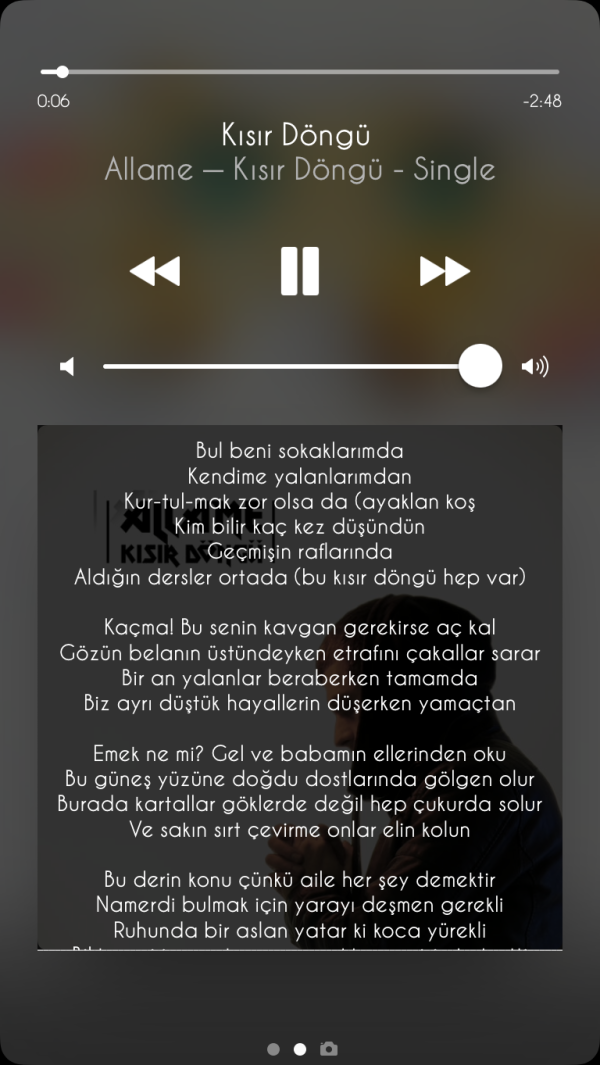Tap the playback progress bar to seek
Image resolution: width=600 pixels, height=1065 pixels.
point(300,72)
